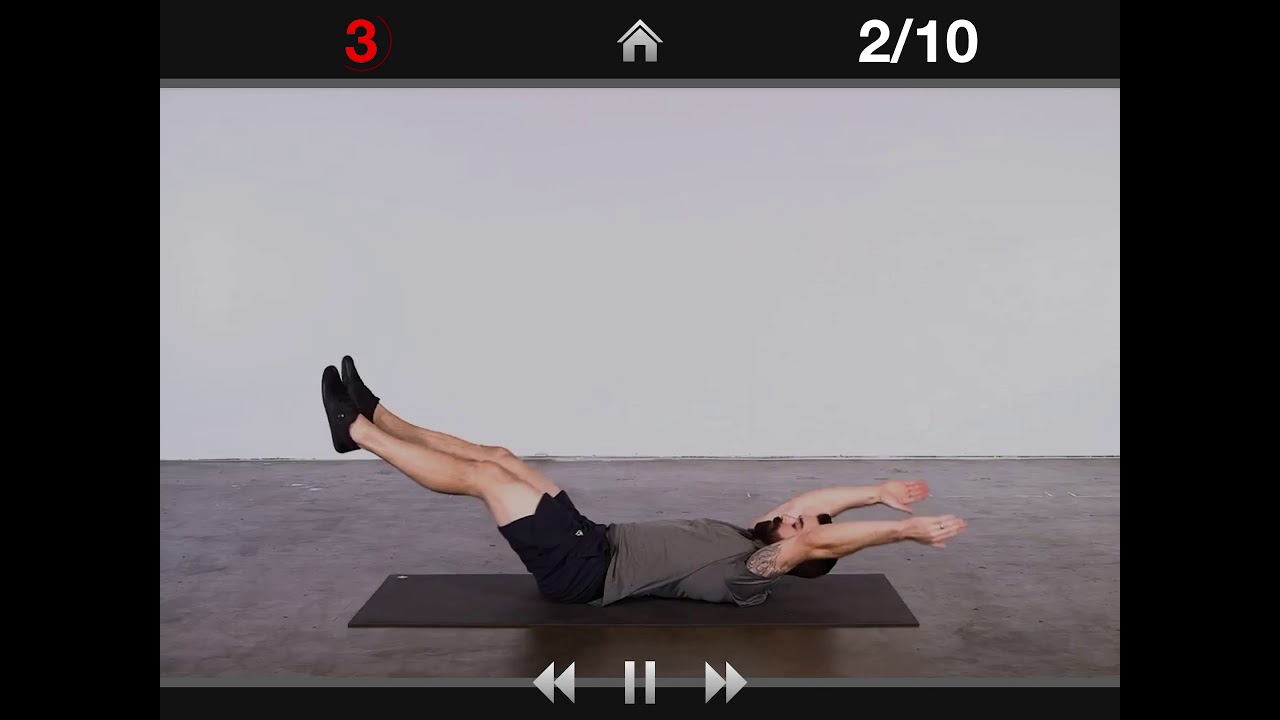
Task: Skip forward to the next exercise
Action: coord(725,682)
